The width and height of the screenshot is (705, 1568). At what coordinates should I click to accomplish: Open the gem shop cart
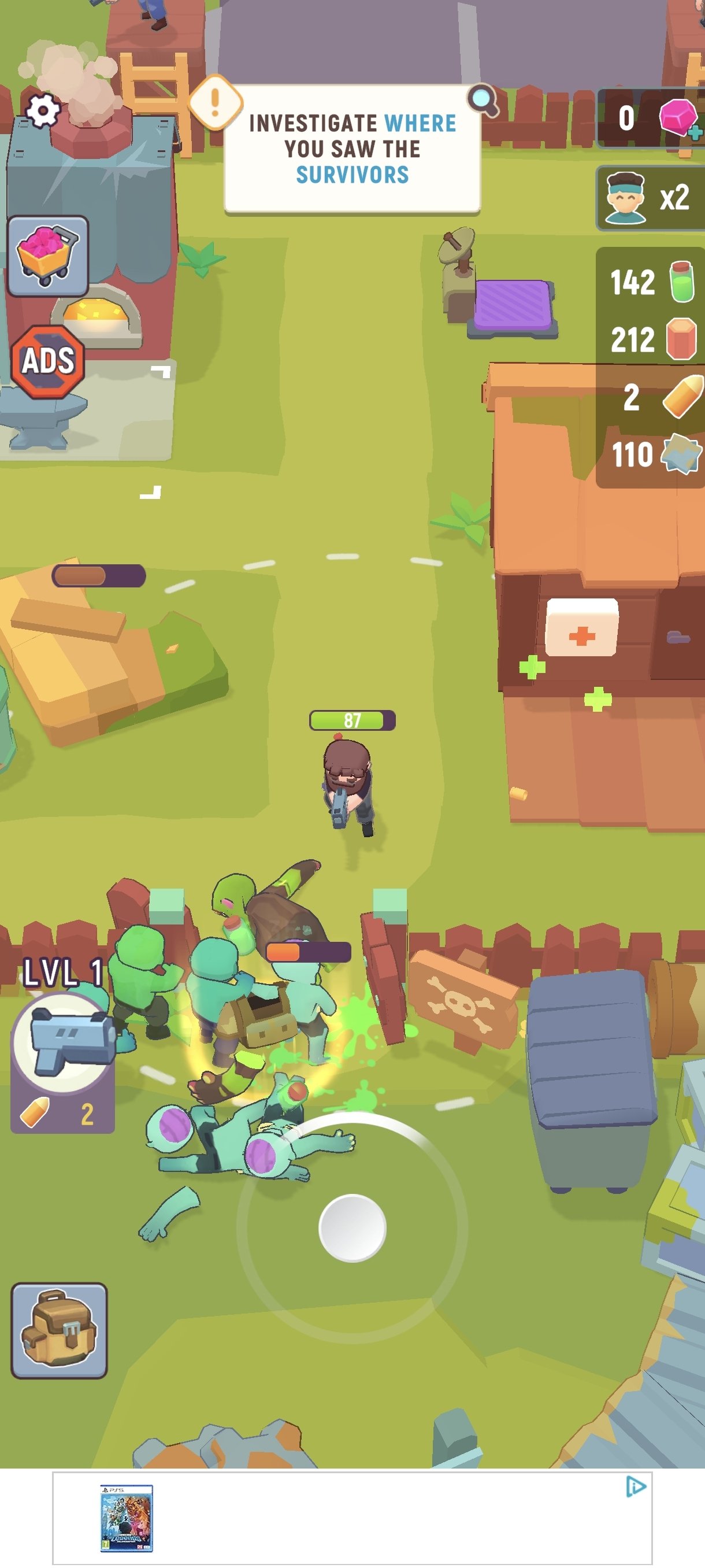point(48,256)
